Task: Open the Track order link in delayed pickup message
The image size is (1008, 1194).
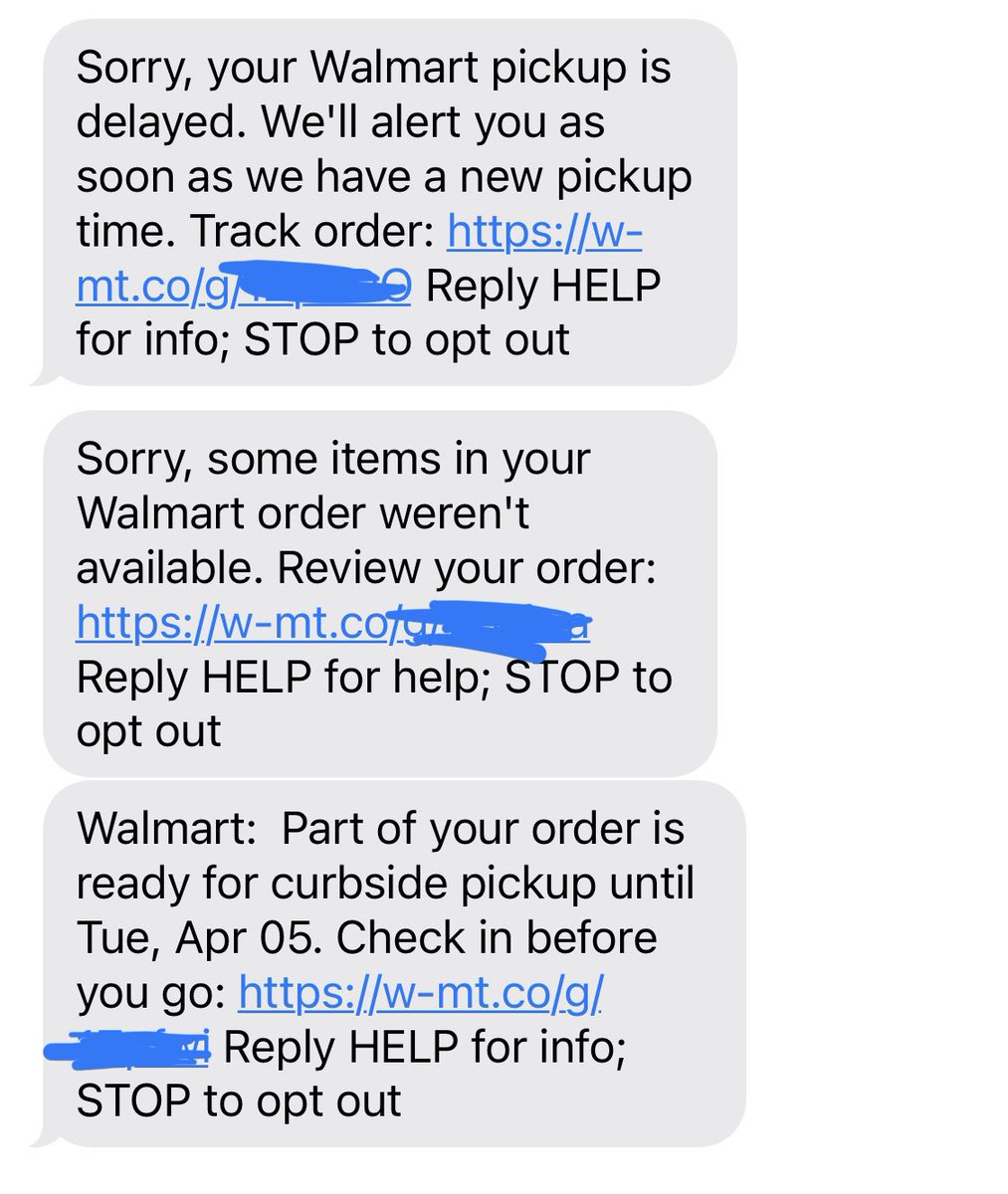Action: (544, 233)
